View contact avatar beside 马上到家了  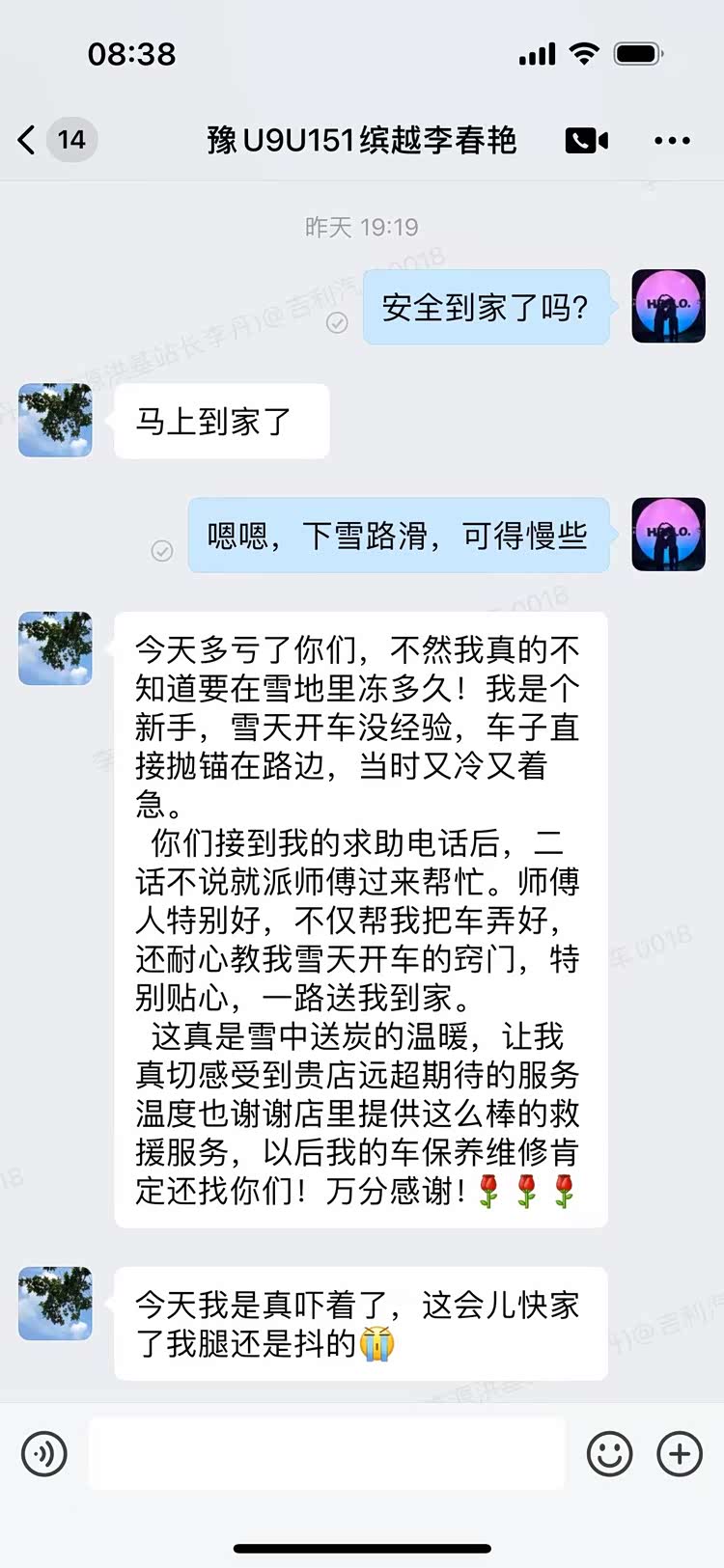pyautogui.click(x=55, y=421)
